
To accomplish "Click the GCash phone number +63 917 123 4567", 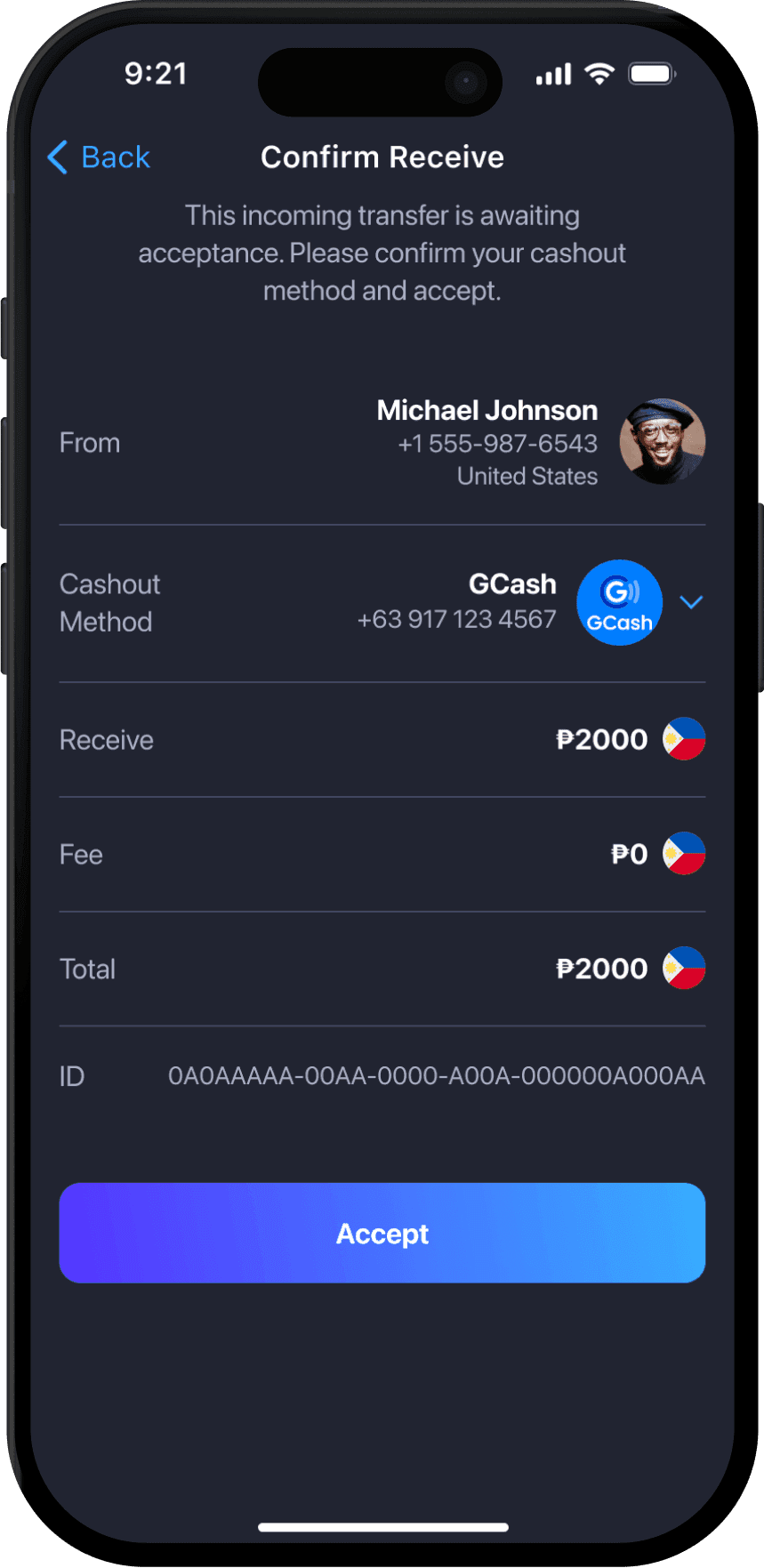I will 456,619.
